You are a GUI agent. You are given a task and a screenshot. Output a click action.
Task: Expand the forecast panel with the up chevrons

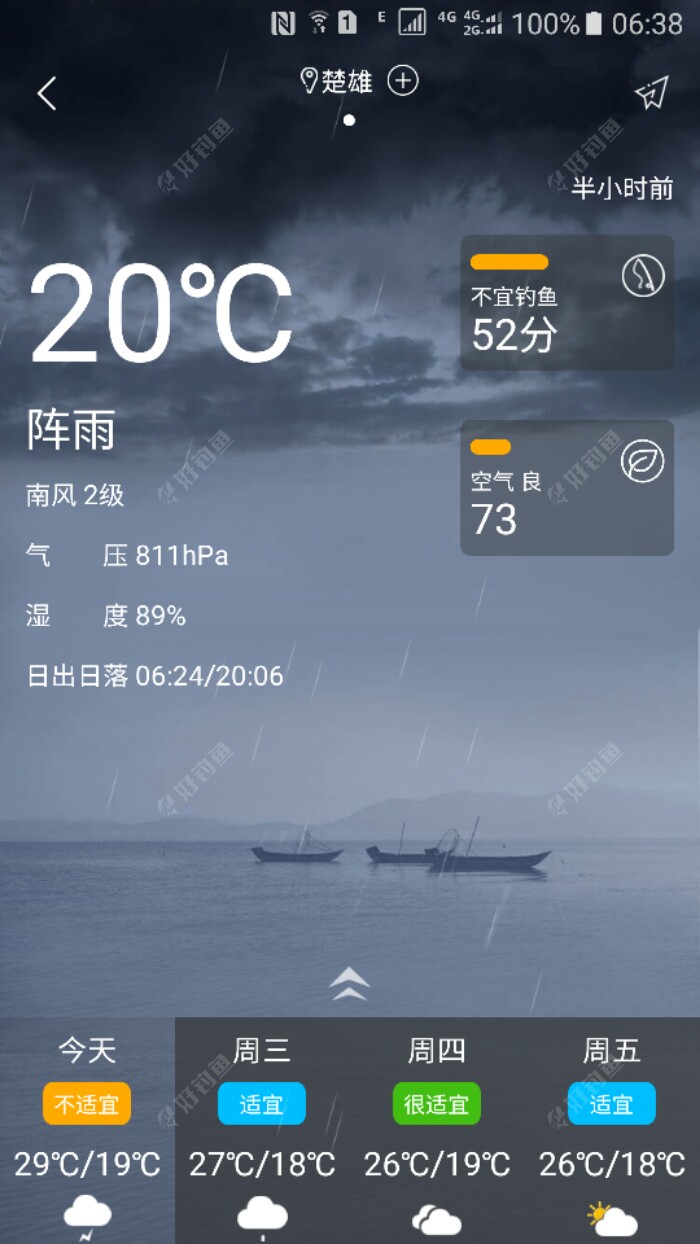(349, 984)
